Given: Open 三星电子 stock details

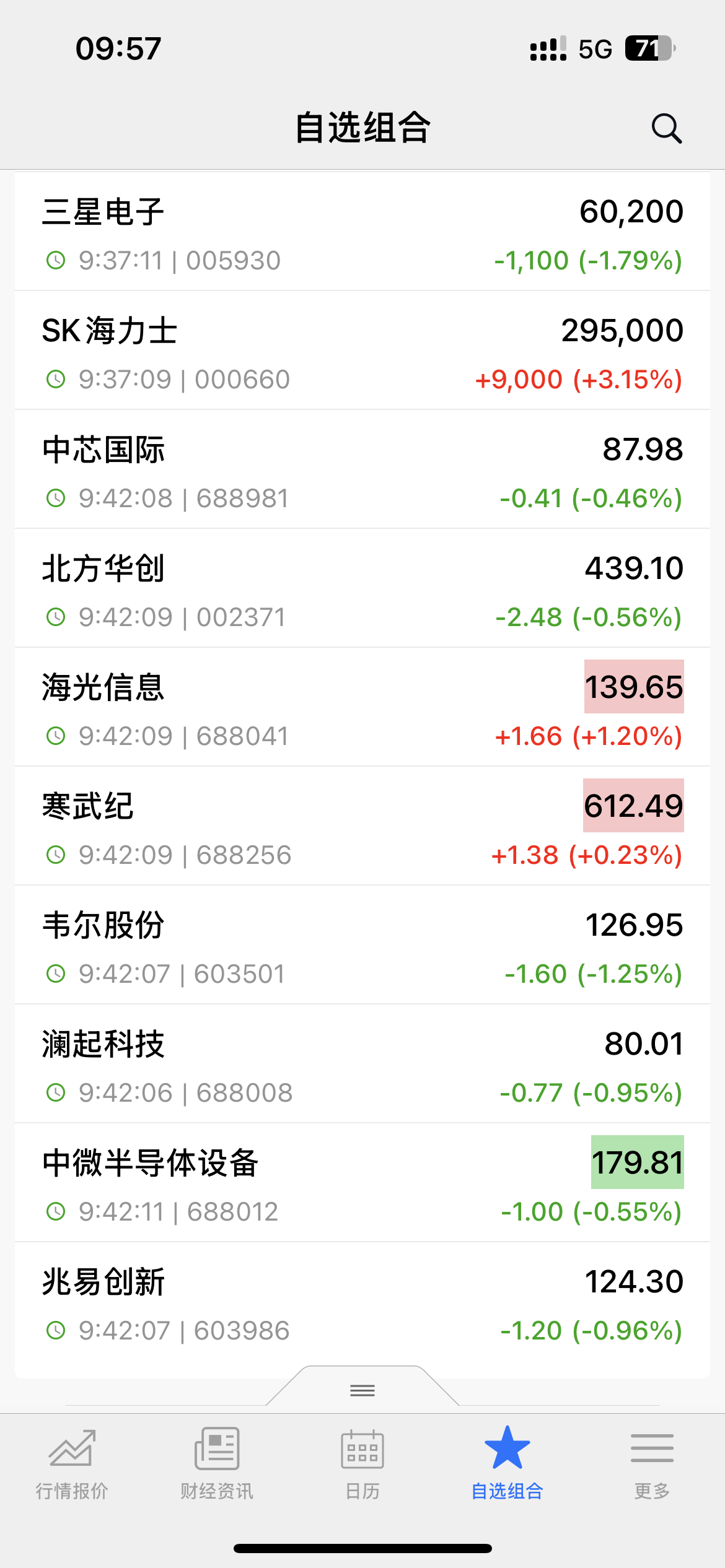Looking at the screenshot, I should click(x=248, y=232).
